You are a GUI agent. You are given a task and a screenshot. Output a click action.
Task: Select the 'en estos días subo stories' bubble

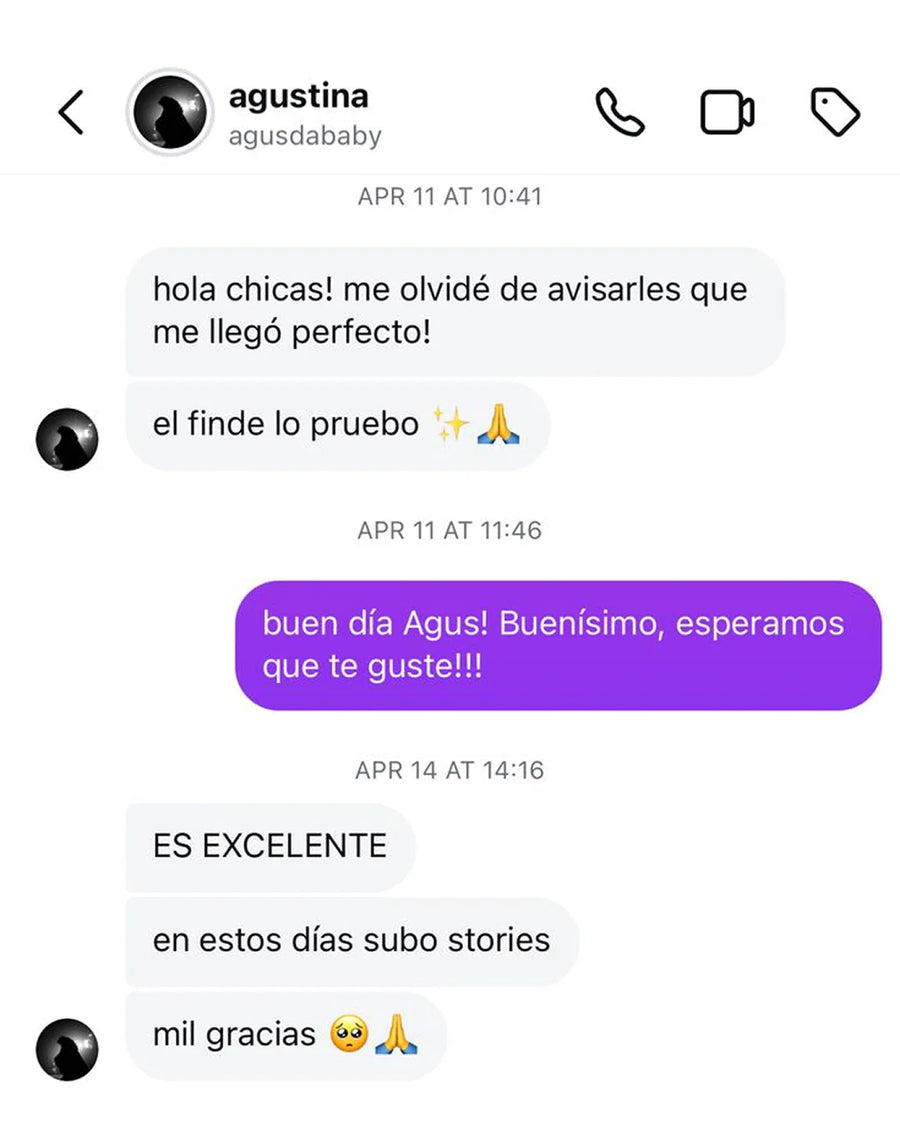(x=350, y=939)
